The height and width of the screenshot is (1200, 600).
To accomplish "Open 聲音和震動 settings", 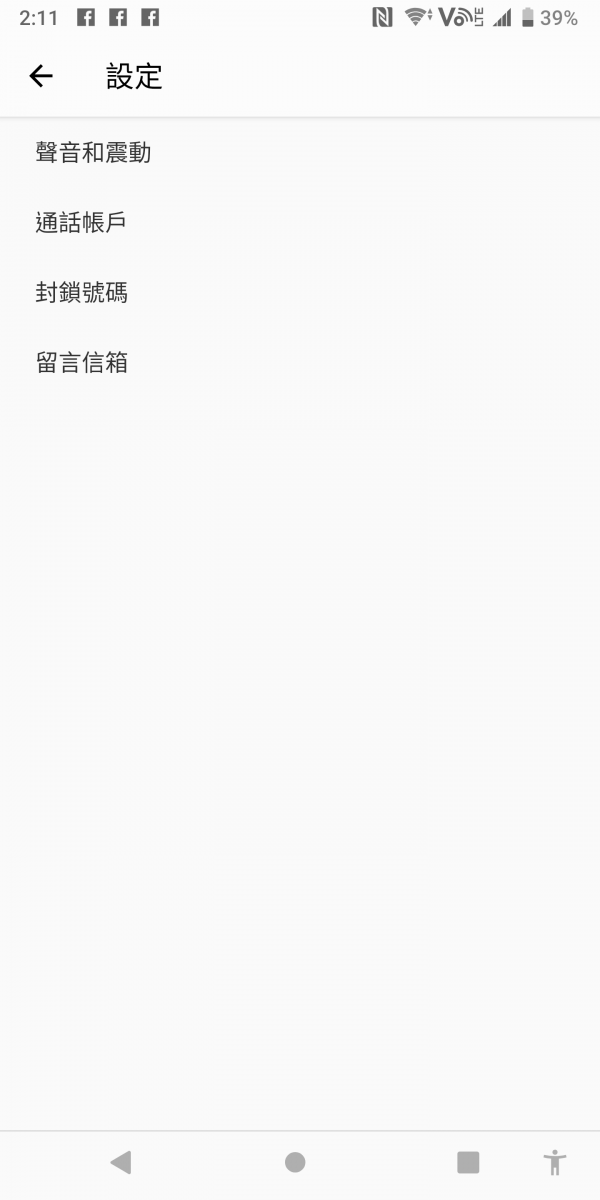I will coord(300,153).
